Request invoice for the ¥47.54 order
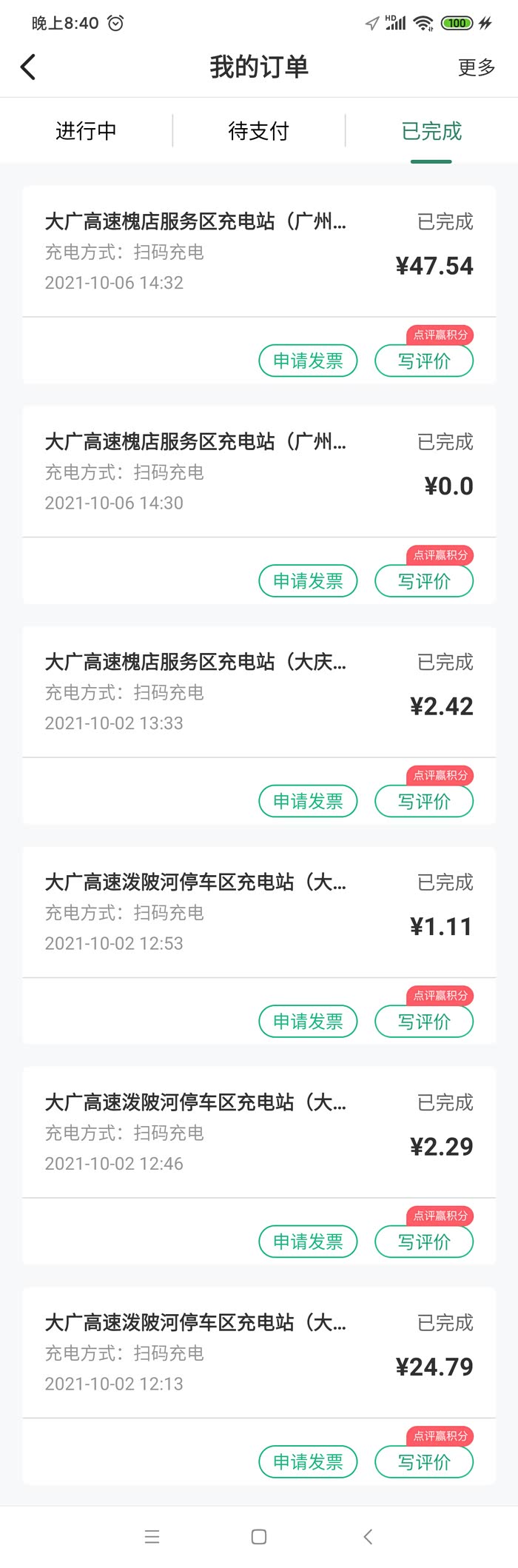The height and width of the screenshot is (1568, 518). pos(308,361)
